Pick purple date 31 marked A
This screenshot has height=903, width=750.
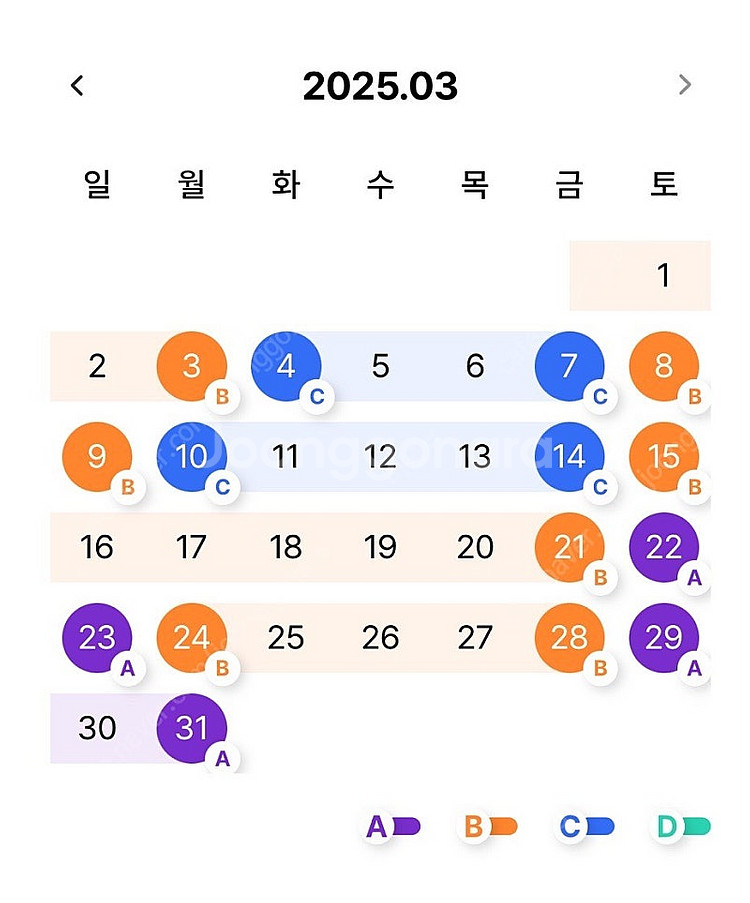(192, 728)
